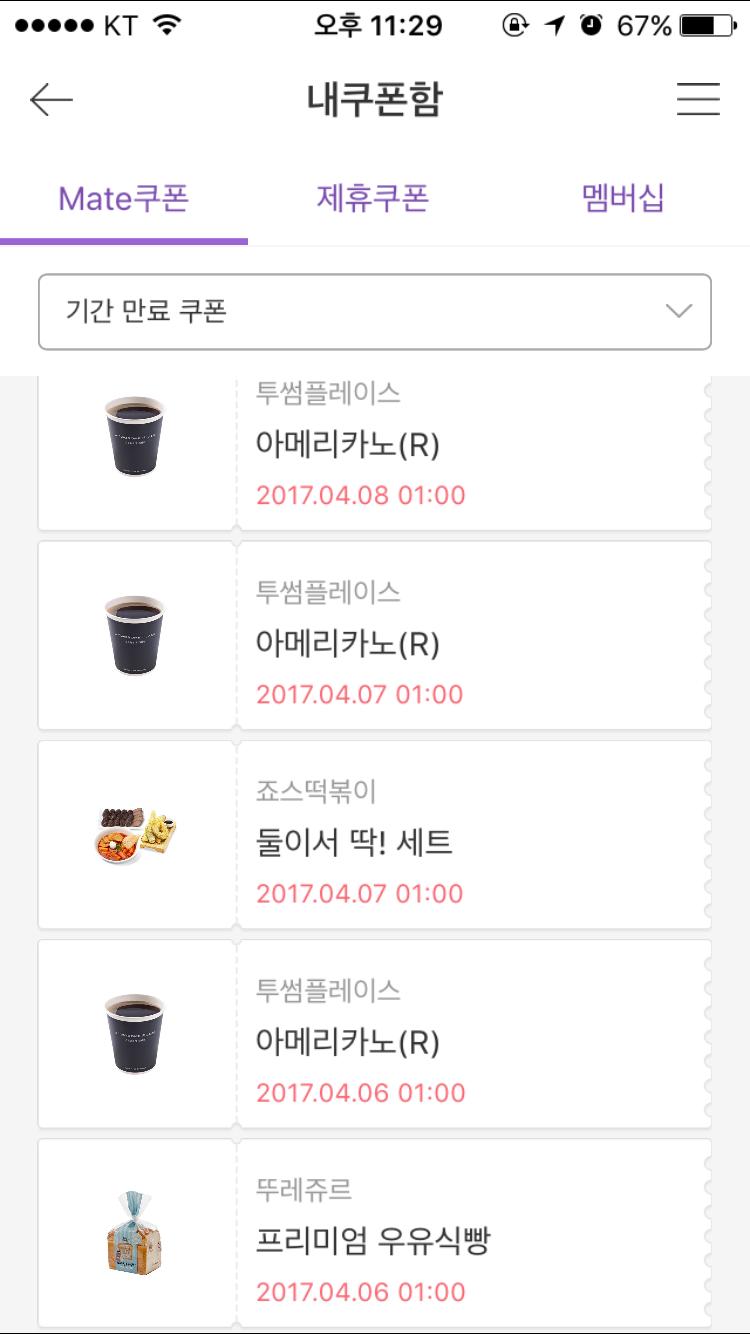Expand the 기간 만료 쿠폰 dropdown
The height and width of the screenshot is (1334, 750).
pos(374,312)
